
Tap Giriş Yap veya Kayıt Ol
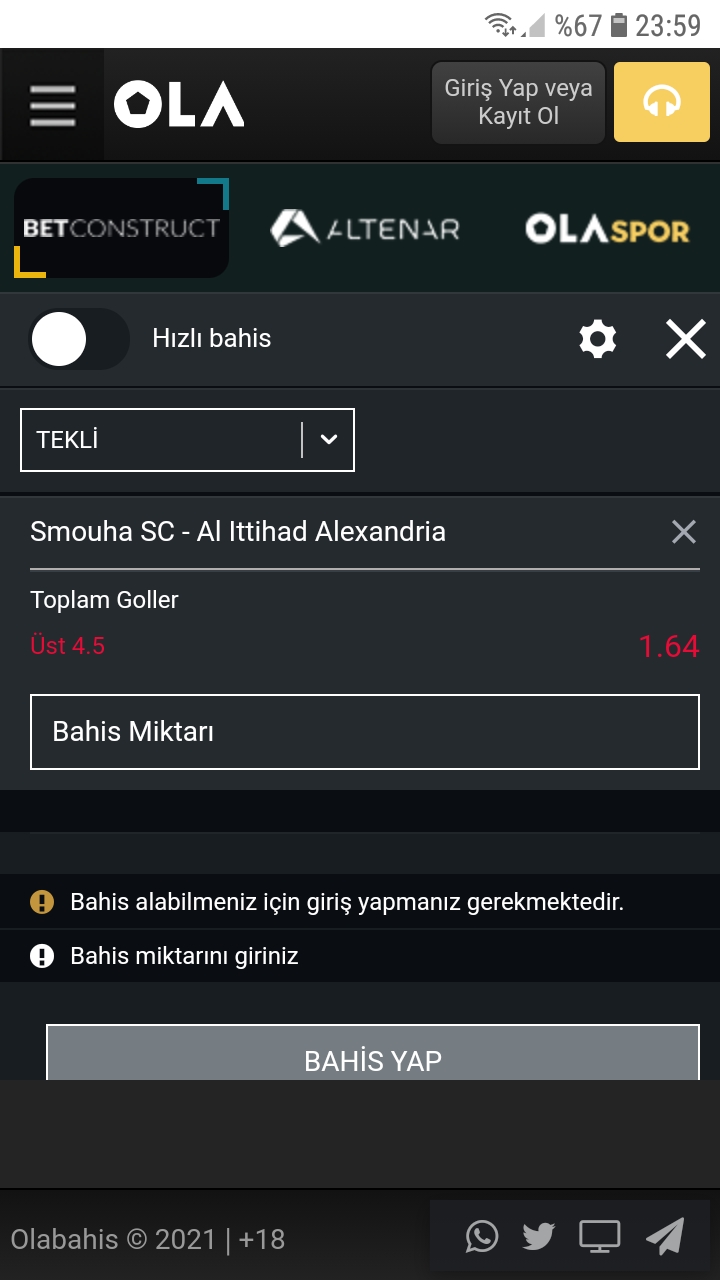[x=518, y=102]
